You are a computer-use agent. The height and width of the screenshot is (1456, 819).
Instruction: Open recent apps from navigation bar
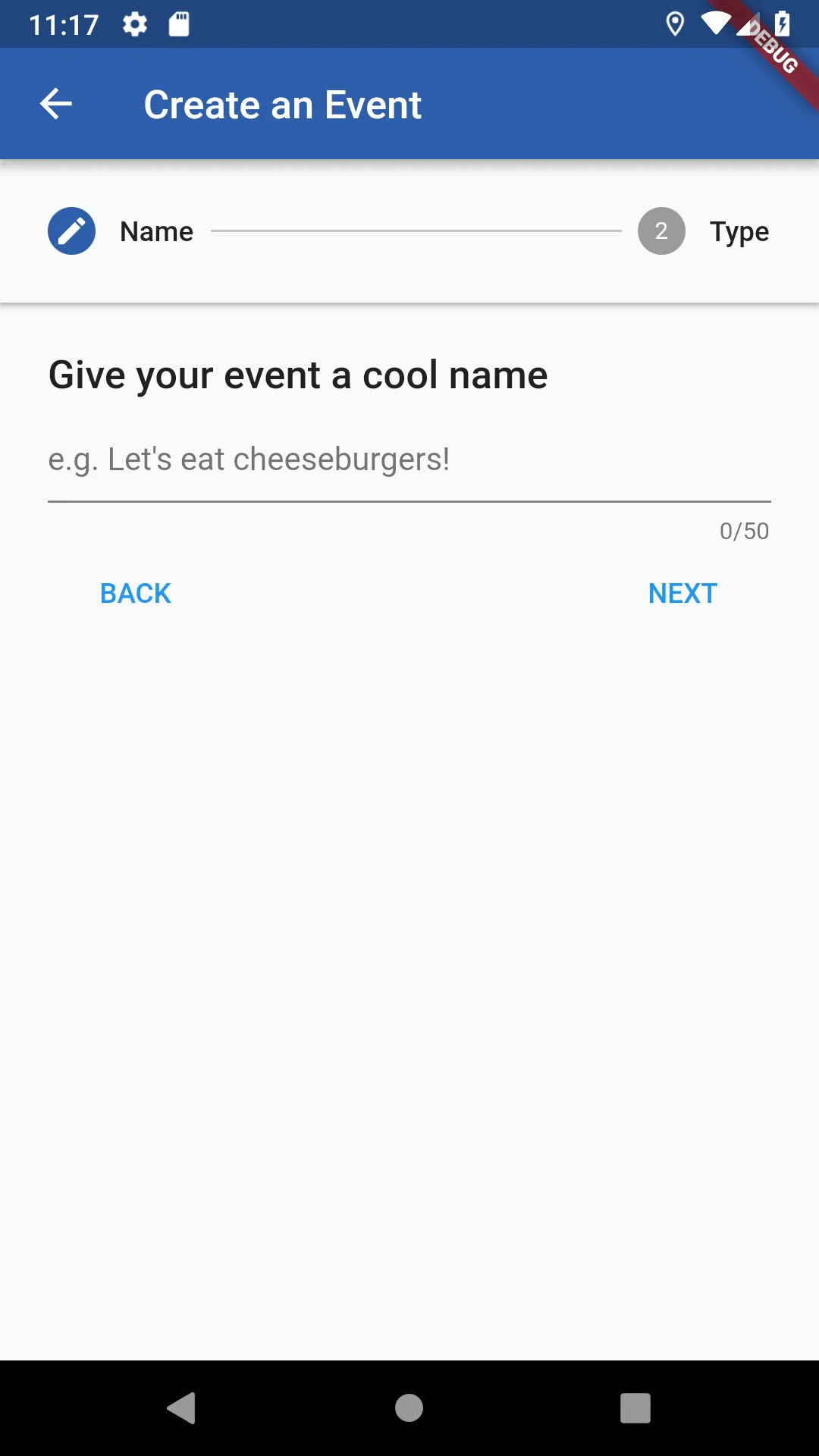tap(635, 1408)
